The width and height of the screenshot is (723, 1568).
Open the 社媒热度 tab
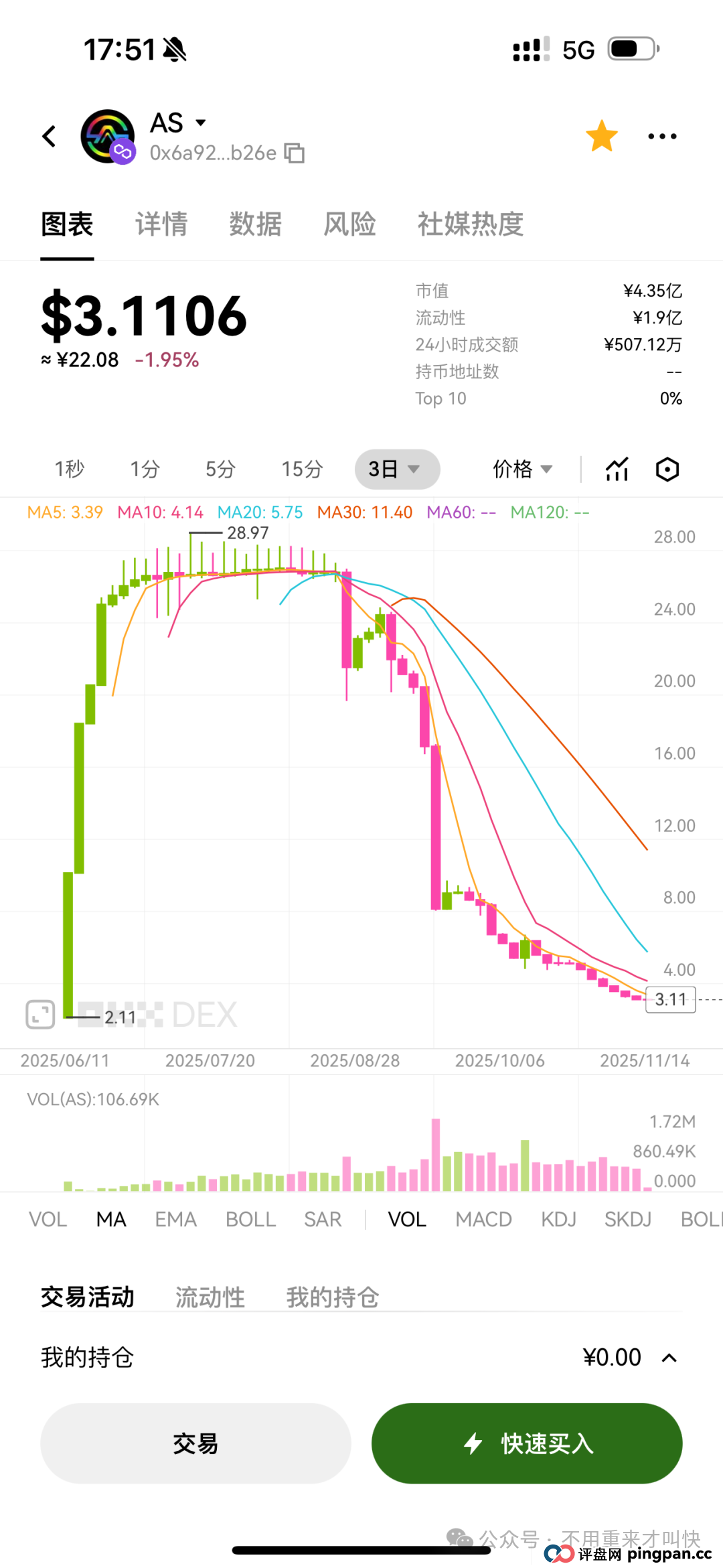pos(470,224)
